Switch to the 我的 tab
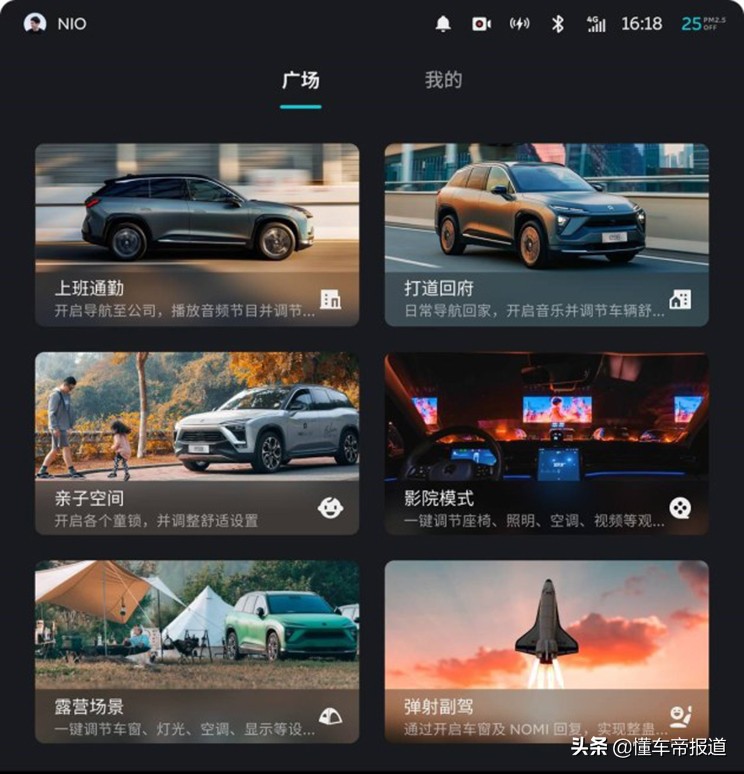The width and height of the screenshot is (744, 774). 441,80
